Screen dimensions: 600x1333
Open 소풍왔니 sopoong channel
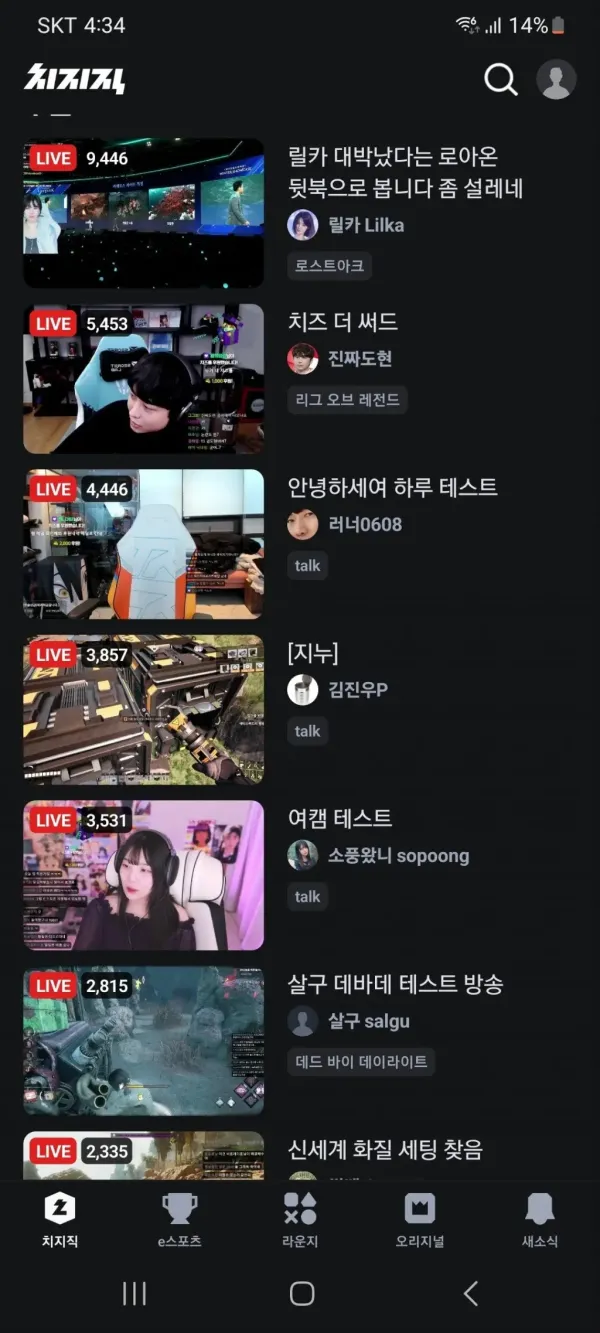tap(398, 856)
